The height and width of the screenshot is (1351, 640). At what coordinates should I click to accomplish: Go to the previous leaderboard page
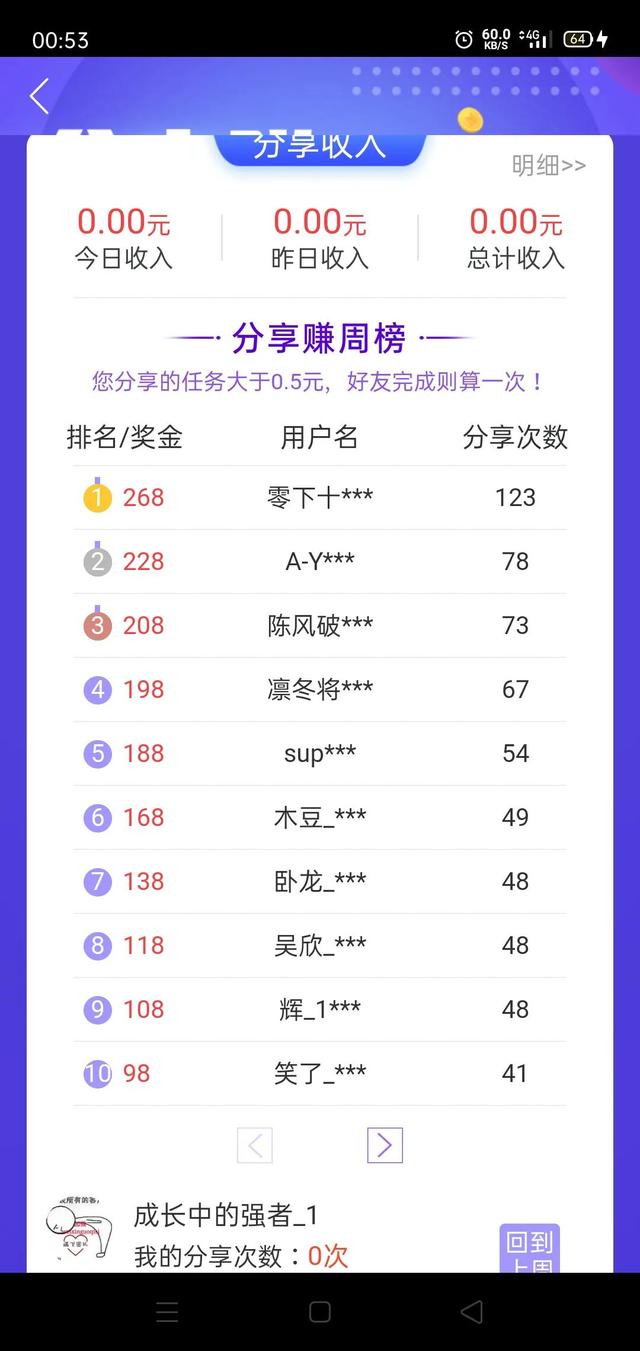point(254,1145)
